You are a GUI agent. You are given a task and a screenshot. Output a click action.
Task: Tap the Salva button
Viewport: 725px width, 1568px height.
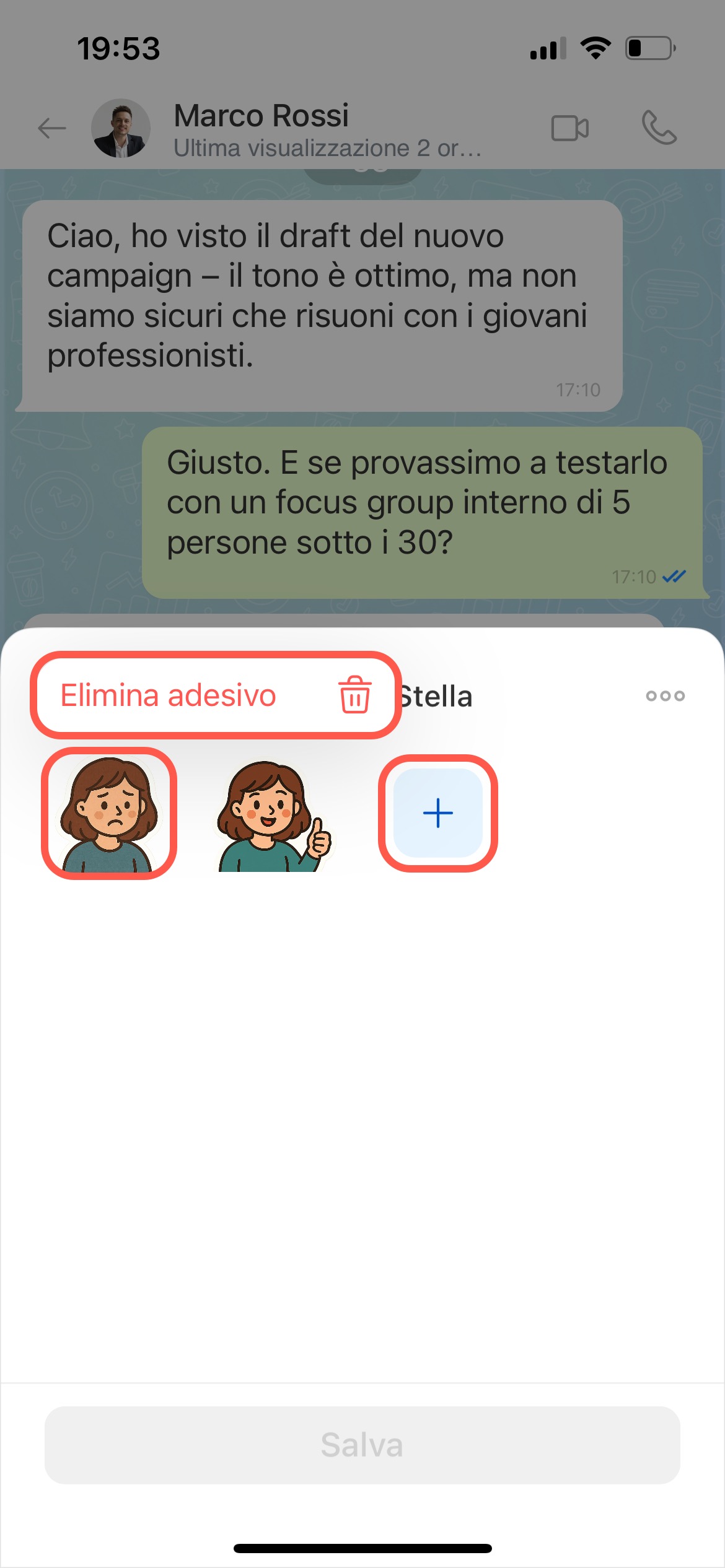[x=362, y=1445]
